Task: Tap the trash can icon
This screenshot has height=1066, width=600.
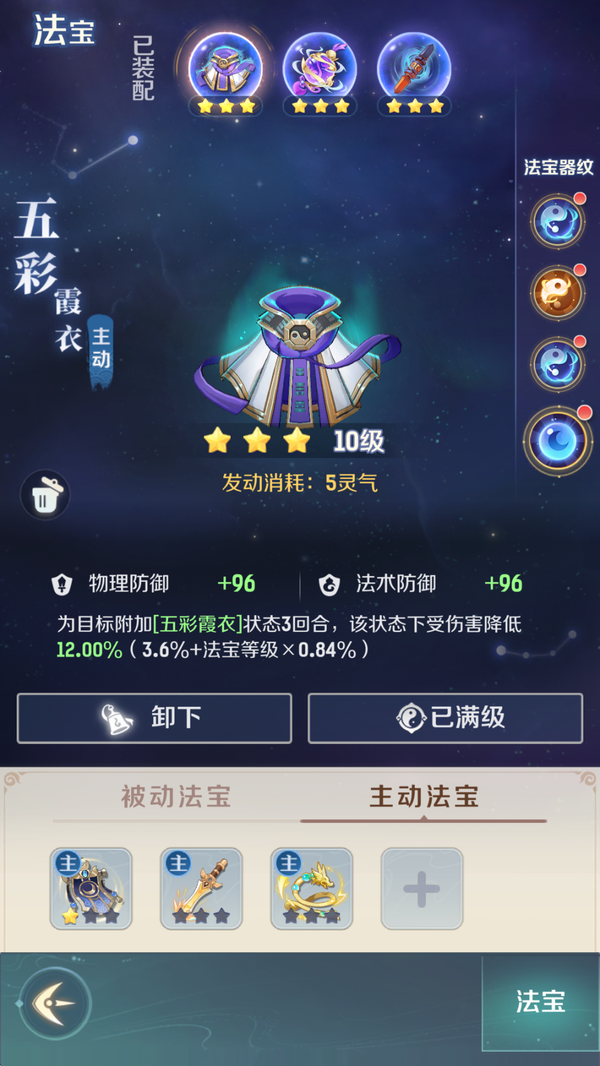Action: click(x=45, y=494)
